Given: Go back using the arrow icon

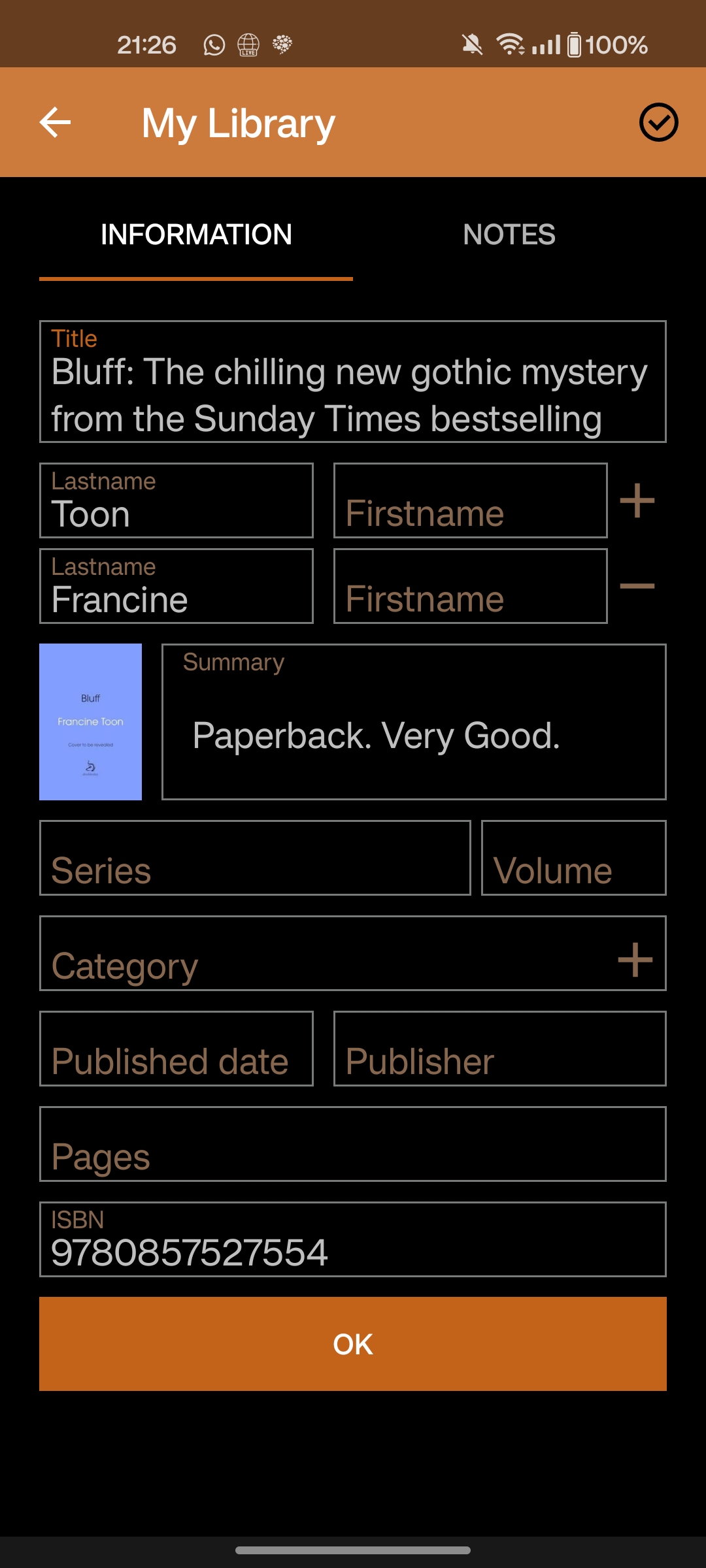Looking at the screenshot, I should [56, 122].
